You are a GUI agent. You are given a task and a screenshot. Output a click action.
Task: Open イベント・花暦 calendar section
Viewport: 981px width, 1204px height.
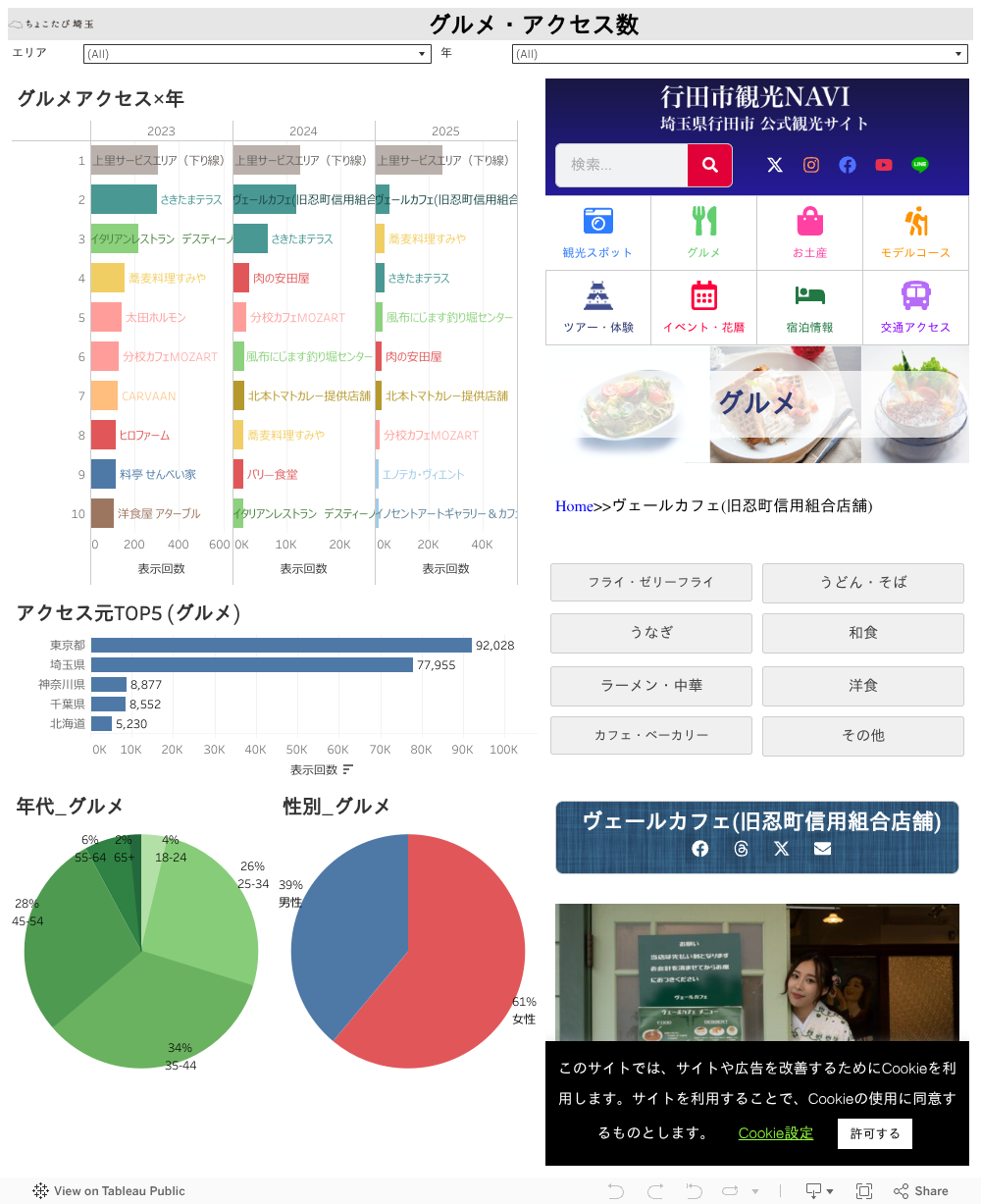point(703,307)
